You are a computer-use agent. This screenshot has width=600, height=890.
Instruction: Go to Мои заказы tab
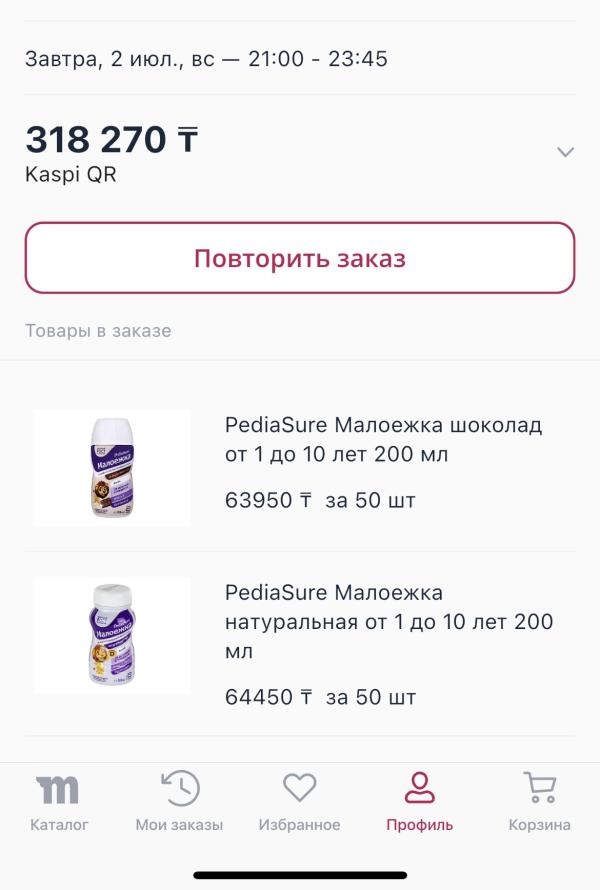pyautogui.click(x=179, y=802)
